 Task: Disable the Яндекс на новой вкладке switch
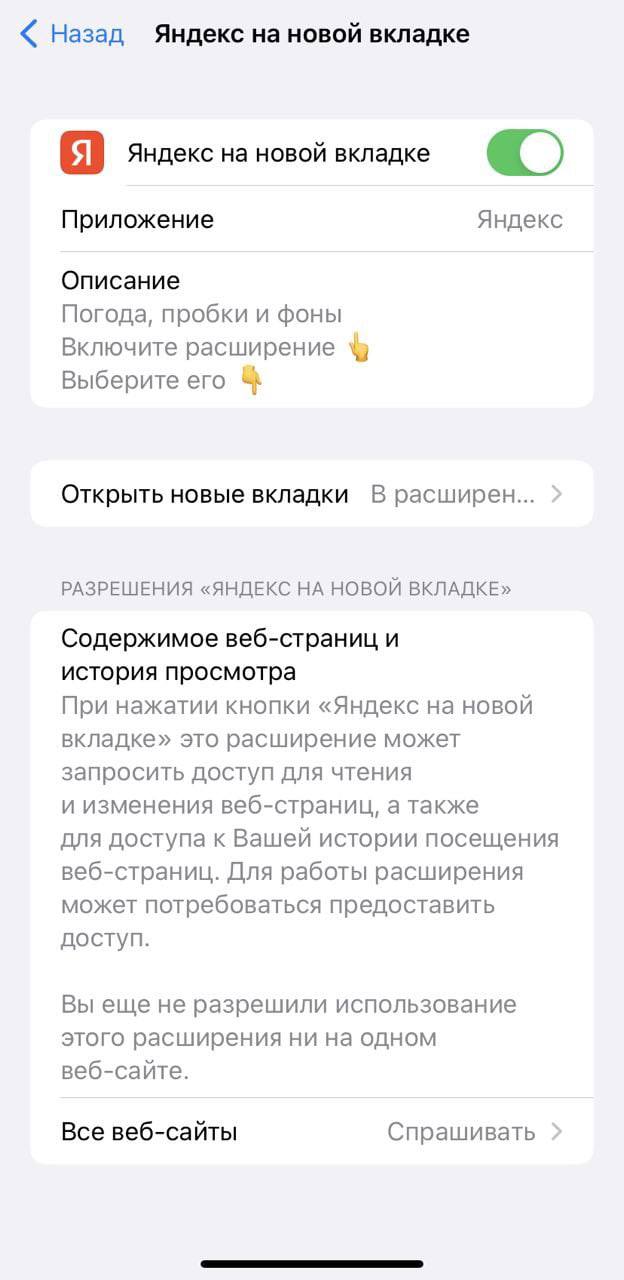pyautogui.click(x=525, y=153)
